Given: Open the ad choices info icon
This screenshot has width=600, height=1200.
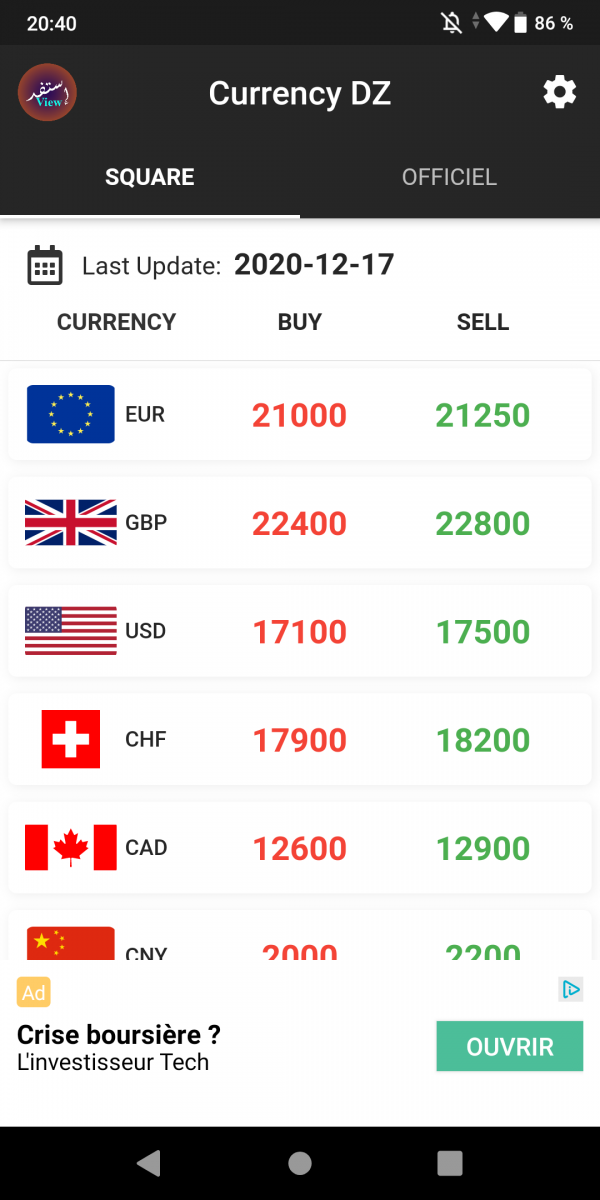Looking at the screenshot, I should [x=571, y=990].
